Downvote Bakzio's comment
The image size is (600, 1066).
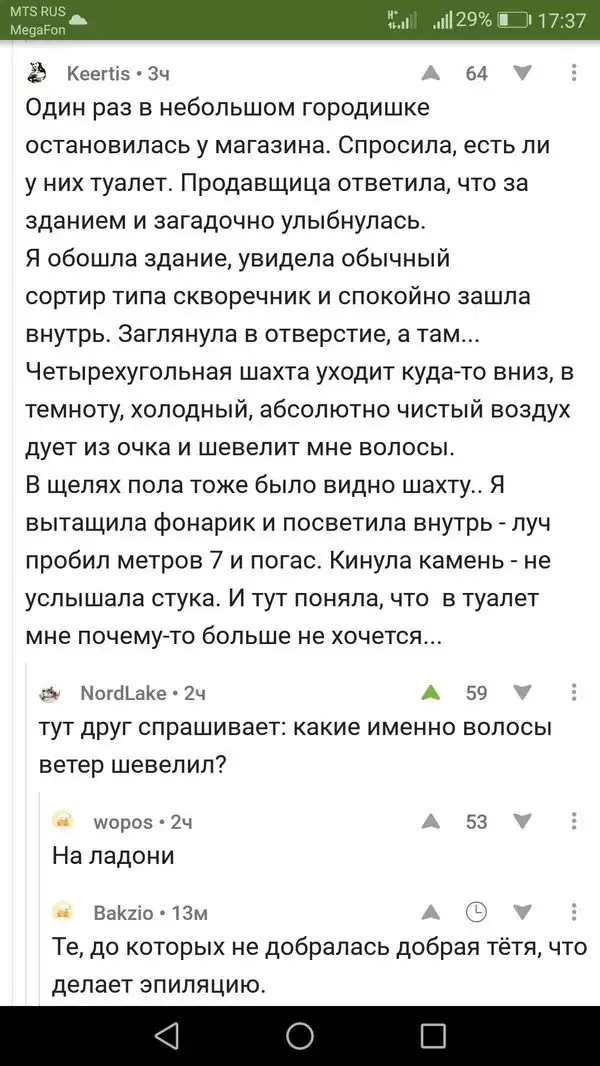522,911
